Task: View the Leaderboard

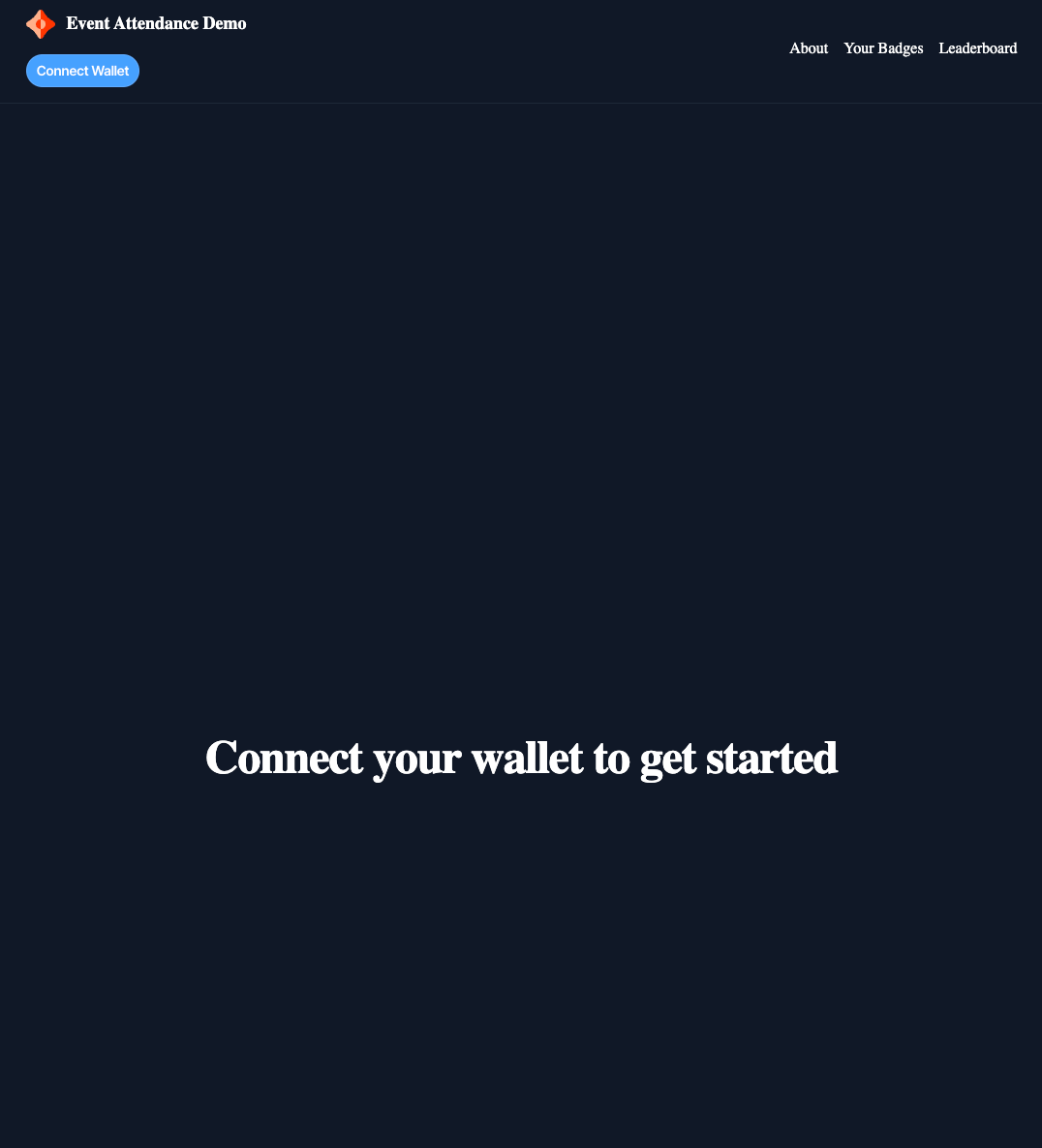Action: (x=977, y=48)
